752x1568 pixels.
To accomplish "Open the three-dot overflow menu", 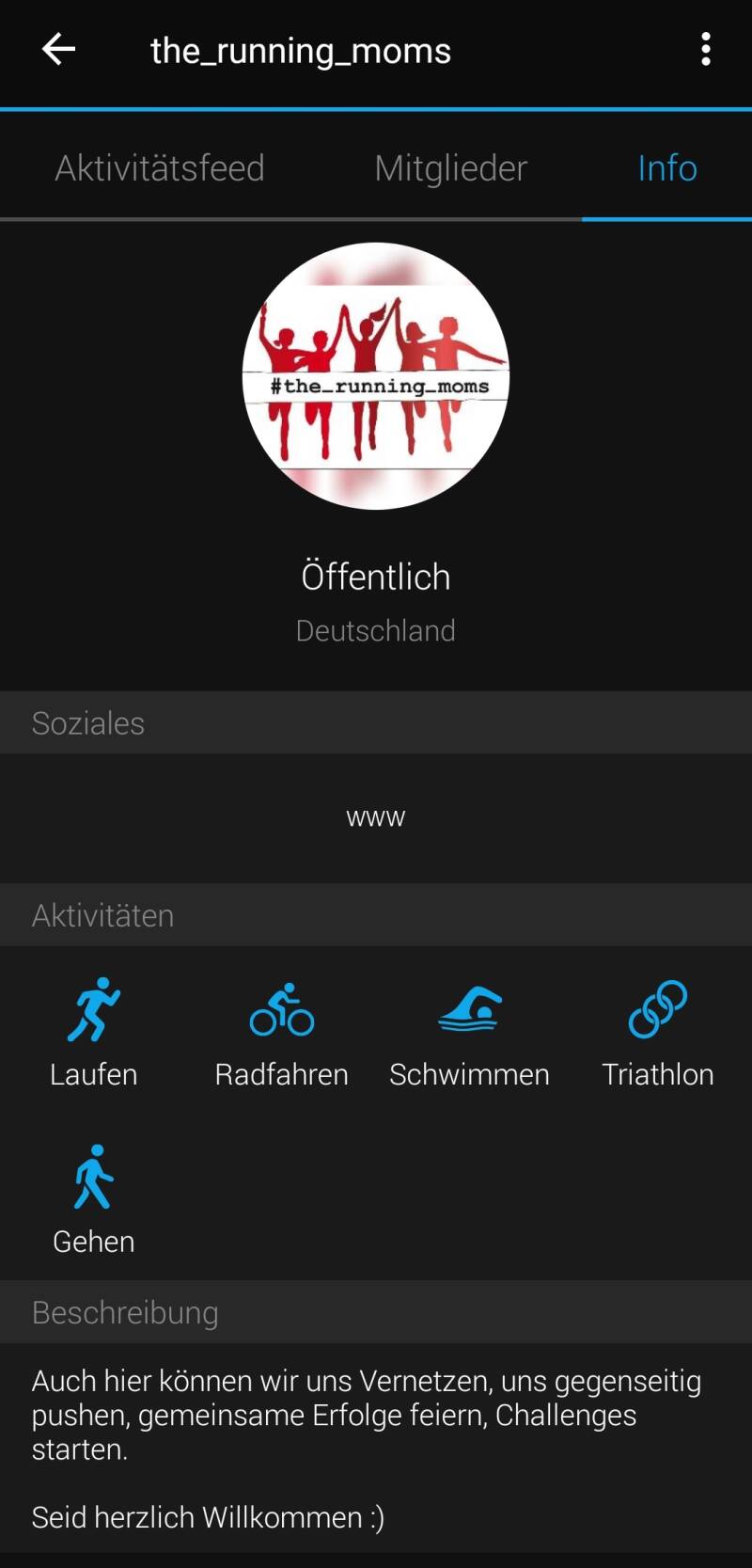I will 705,50.
